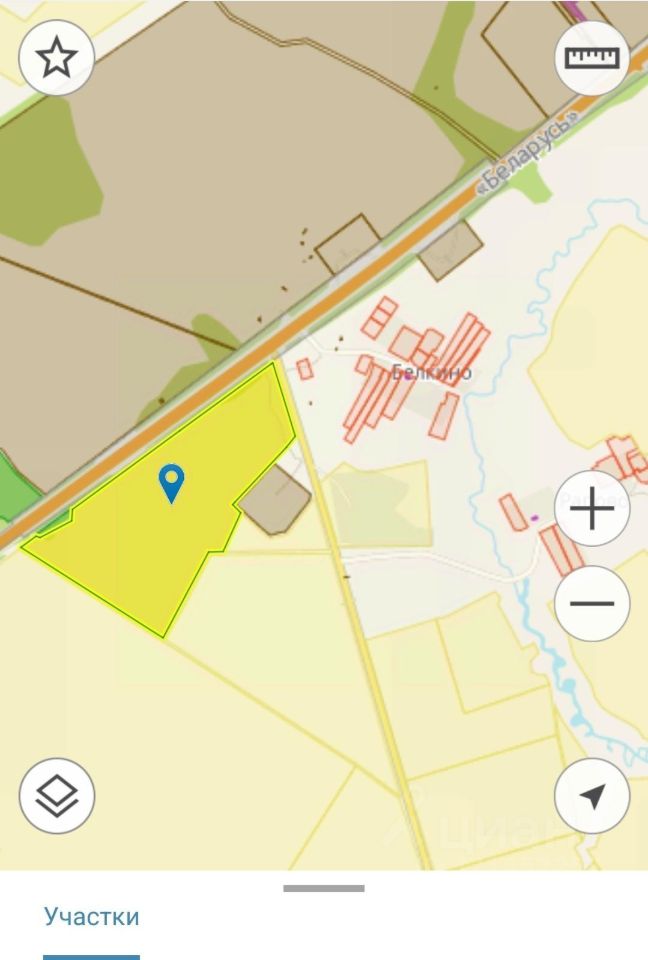Zoom out of the map
This screenshot has height=960, width=648.
point(592,603)
